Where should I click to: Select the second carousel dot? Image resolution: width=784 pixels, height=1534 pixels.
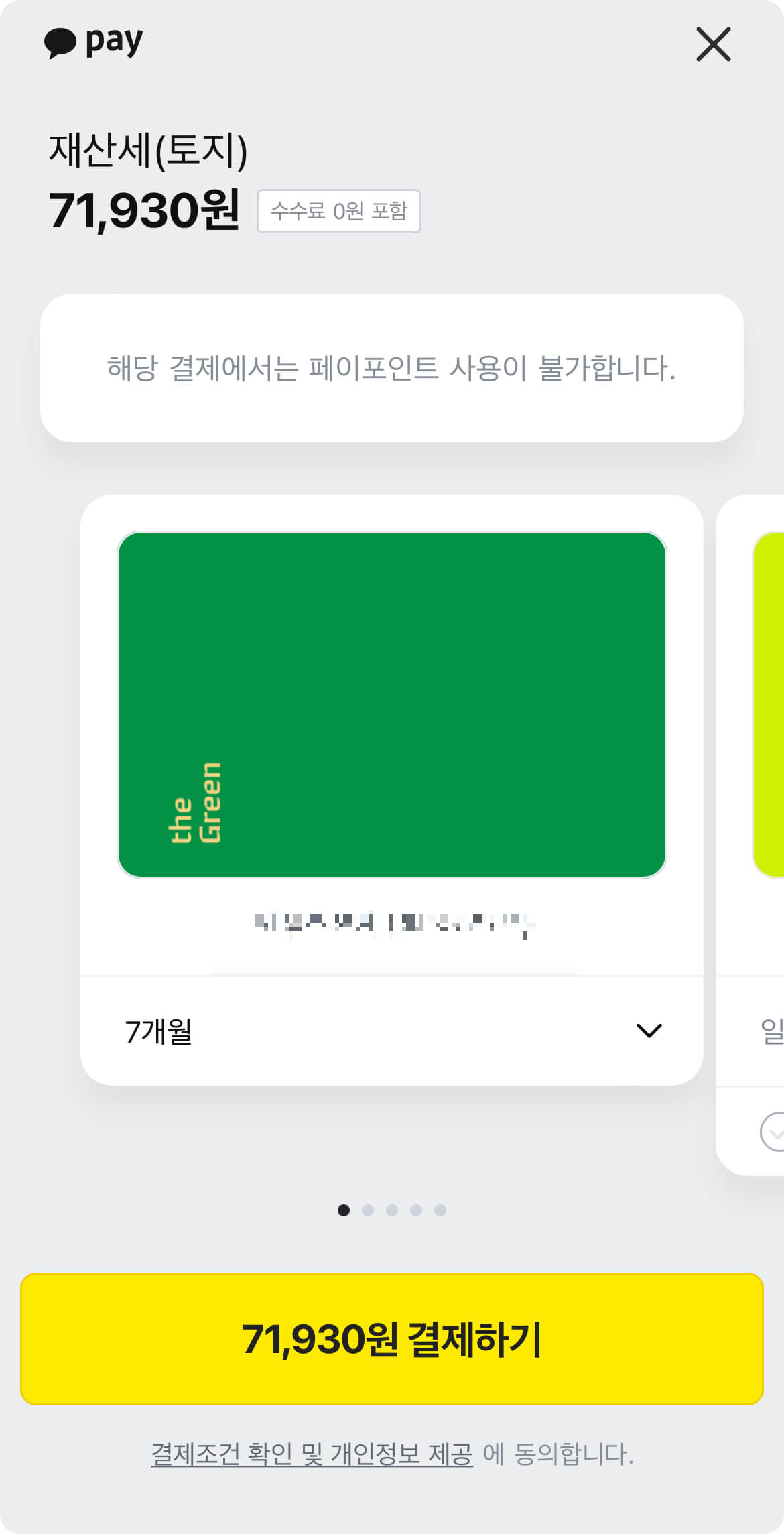(x=368, y=1210)
